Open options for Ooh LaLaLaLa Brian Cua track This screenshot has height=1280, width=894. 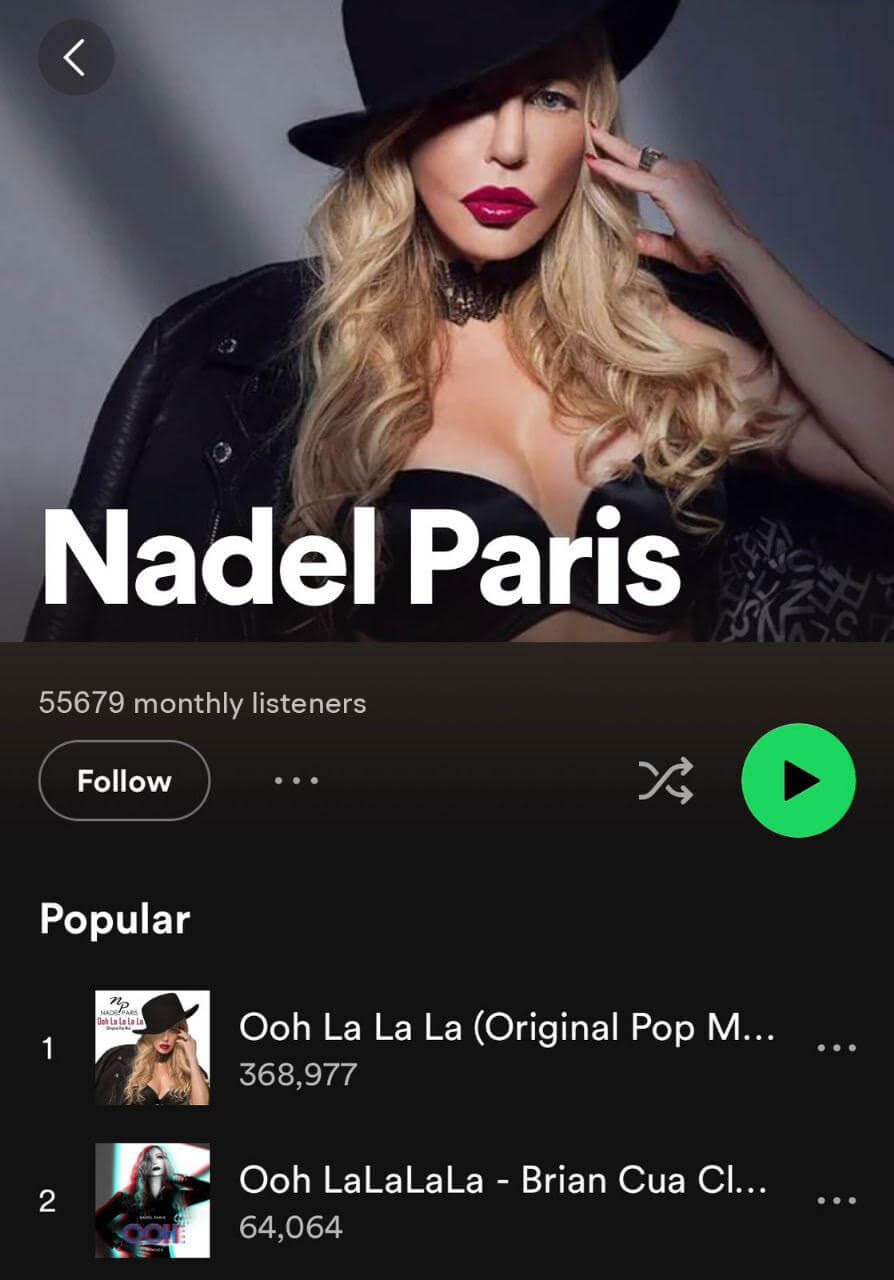coord(836,1200)
